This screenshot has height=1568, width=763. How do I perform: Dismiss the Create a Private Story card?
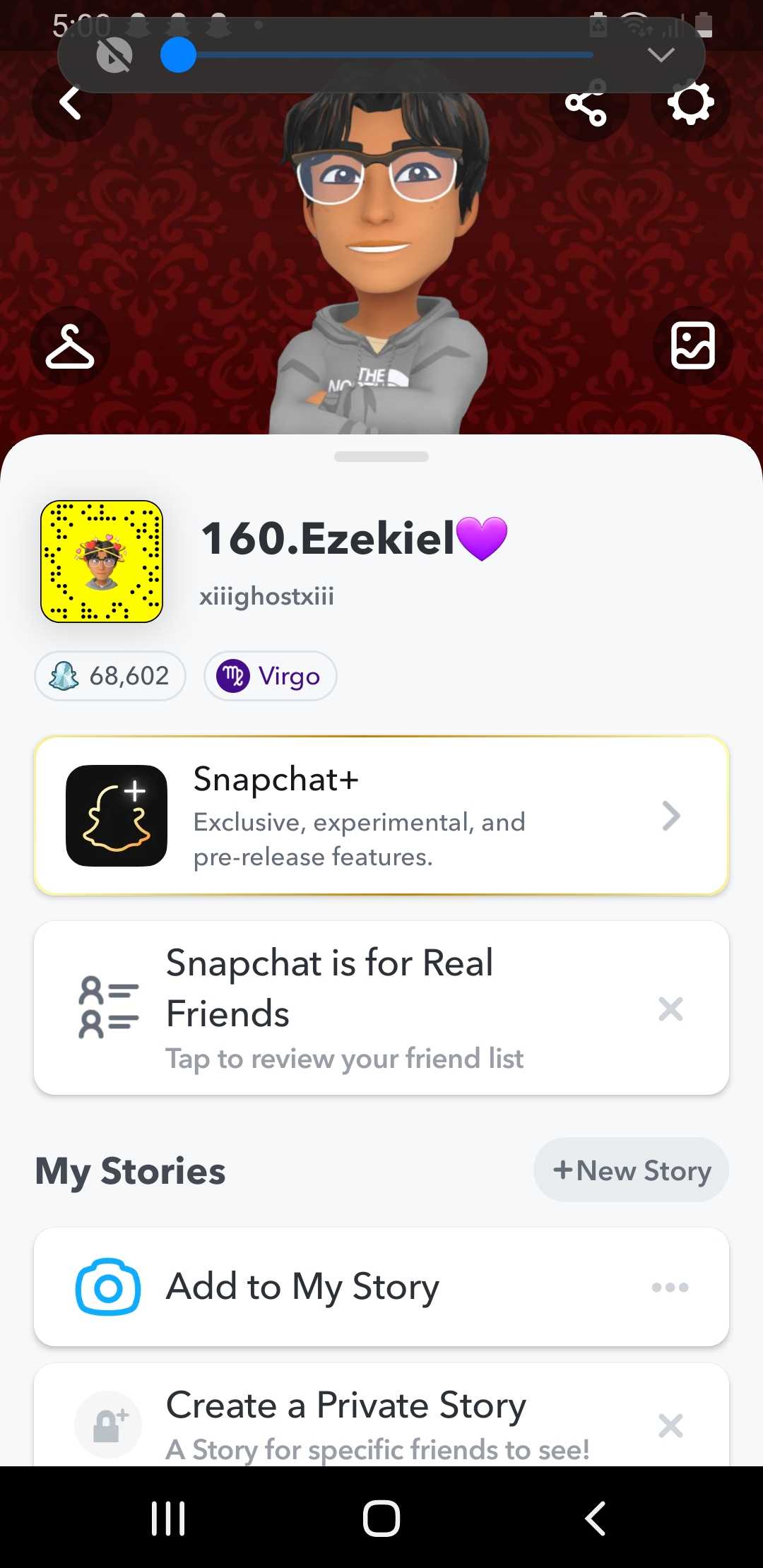point(670,1425)
